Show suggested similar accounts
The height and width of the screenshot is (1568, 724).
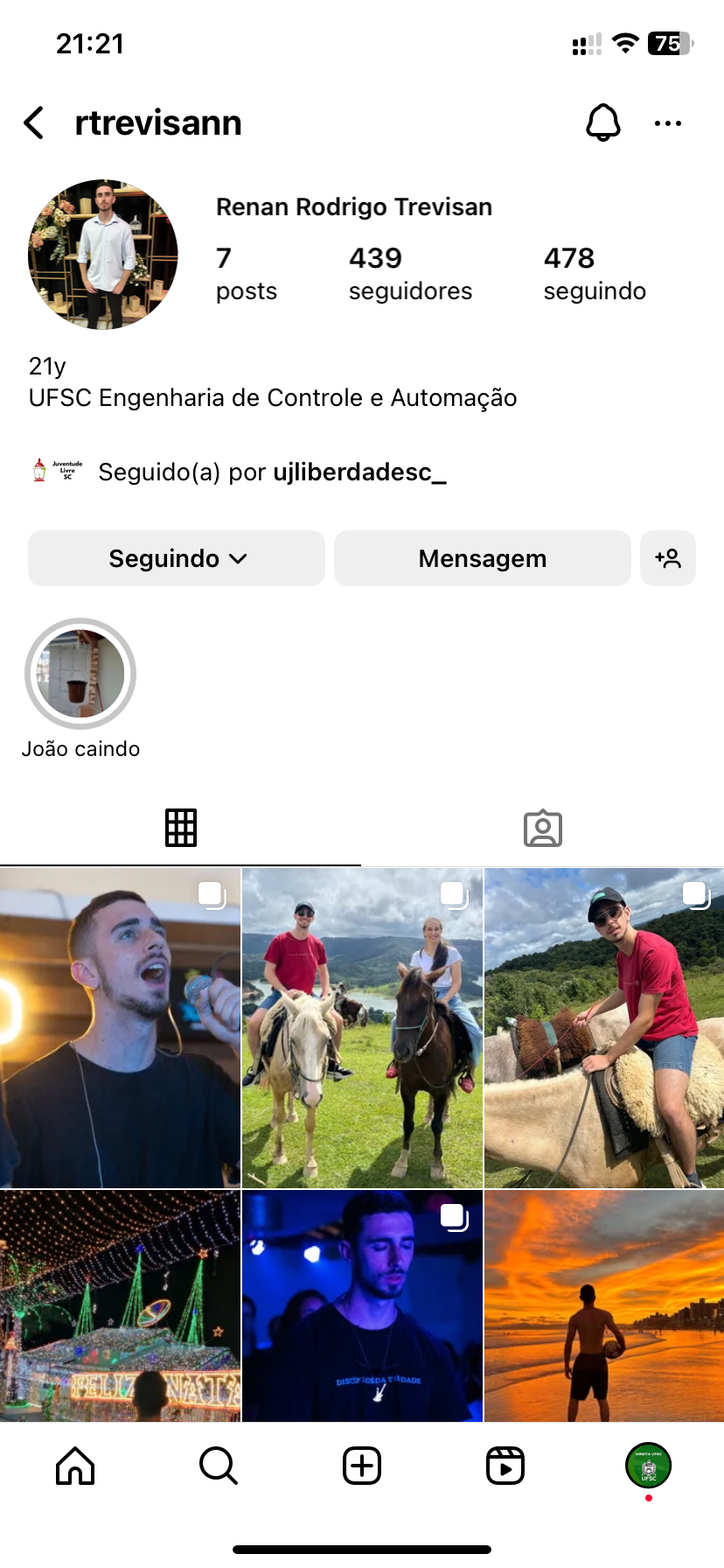click(x=668, y=558)
